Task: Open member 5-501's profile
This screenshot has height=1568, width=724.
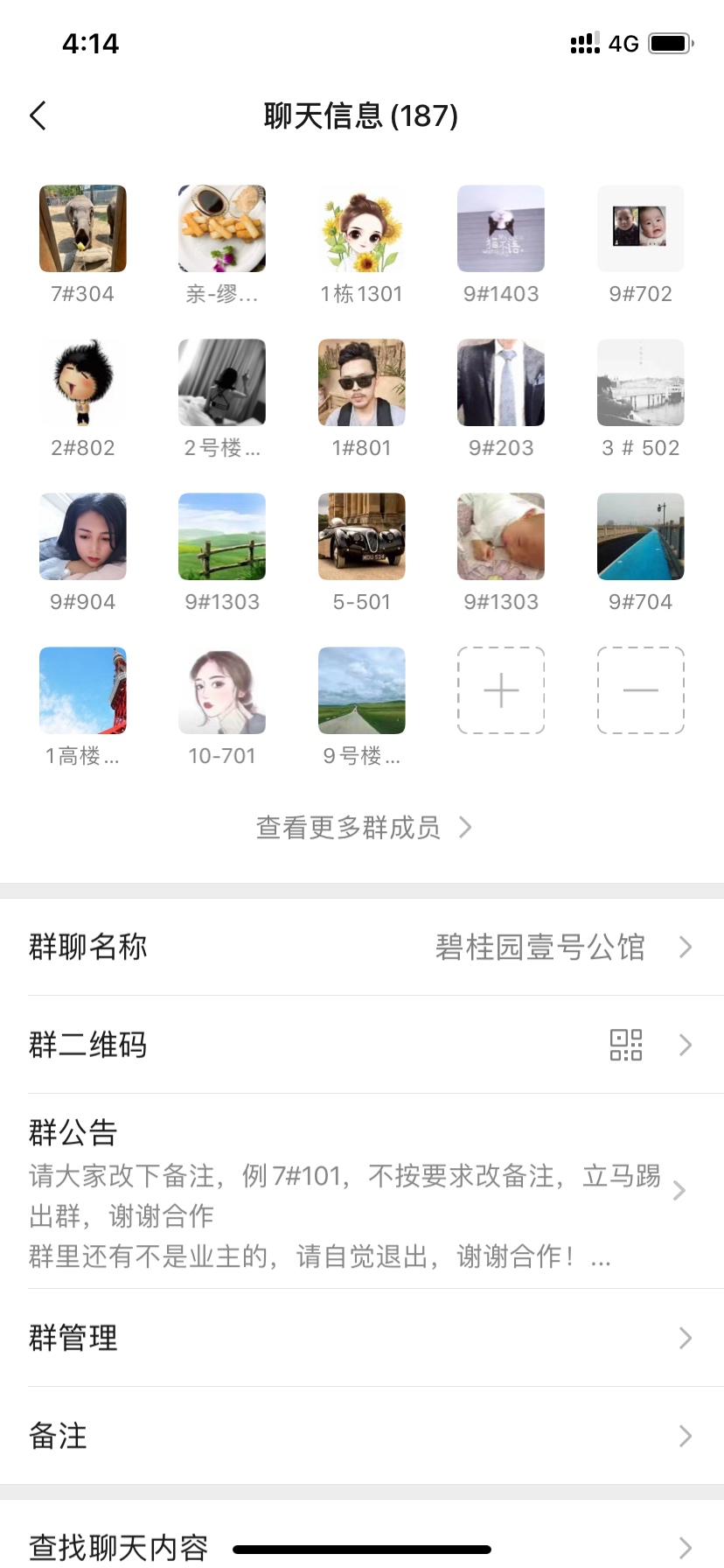Action: pyautogui.click(x=362, y=536)
